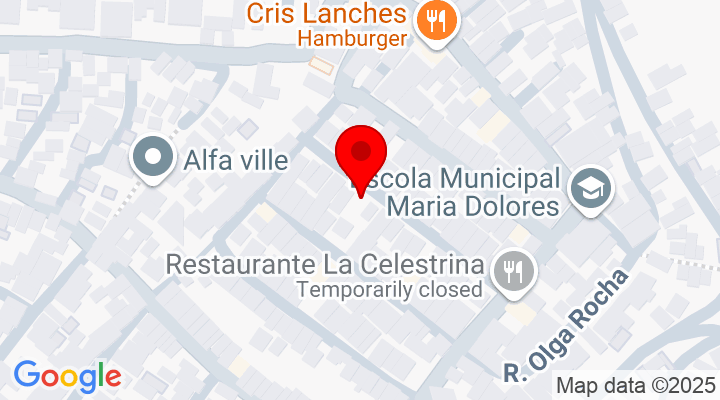Open Cris Lanches Hamburger restaurant marker
The height and width of the screenshot is (400, 720).
click(x=435, y=21)
